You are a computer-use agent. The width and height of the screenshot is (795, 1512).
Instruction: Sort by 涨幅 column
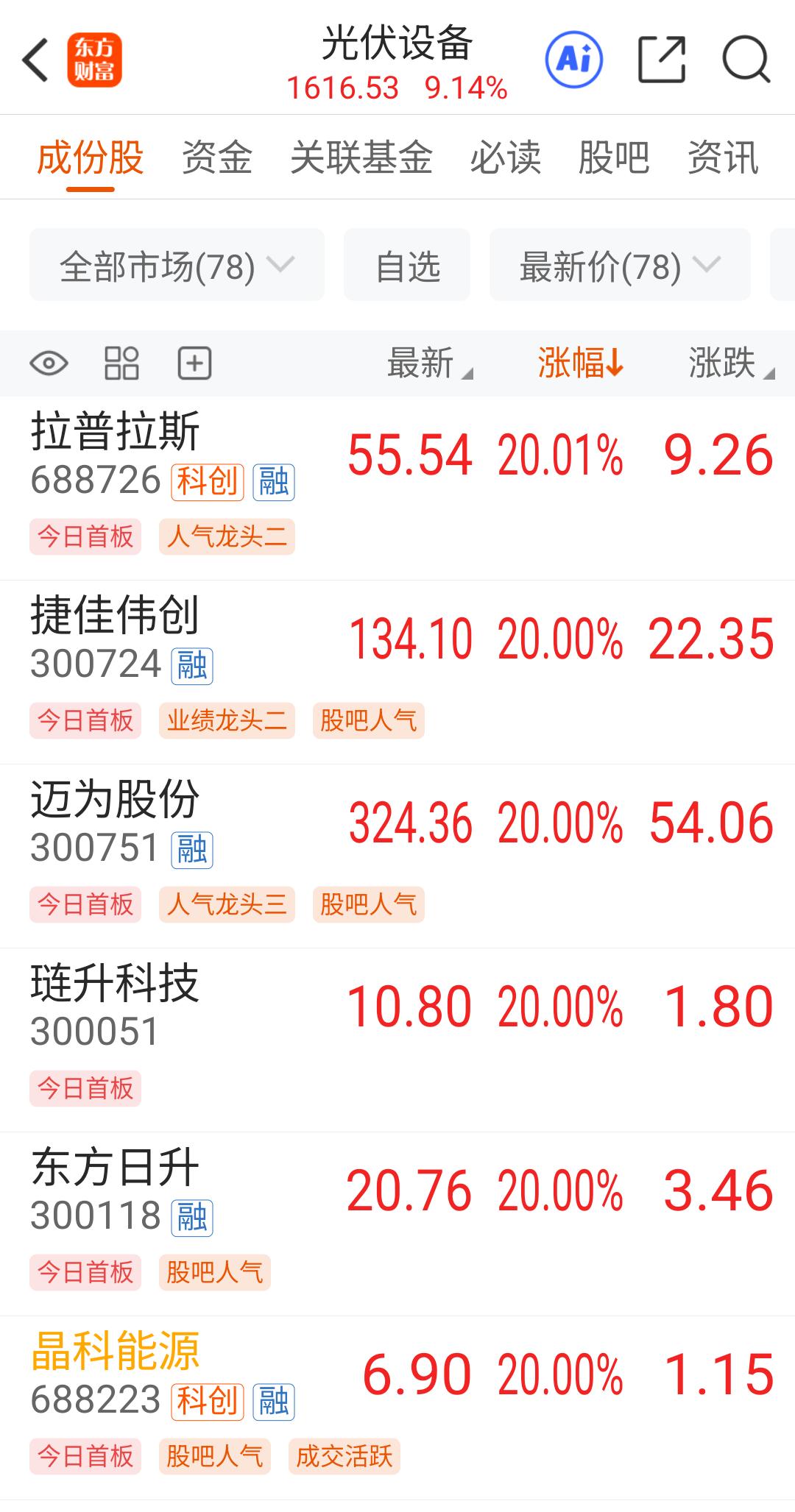click(581, 363)
